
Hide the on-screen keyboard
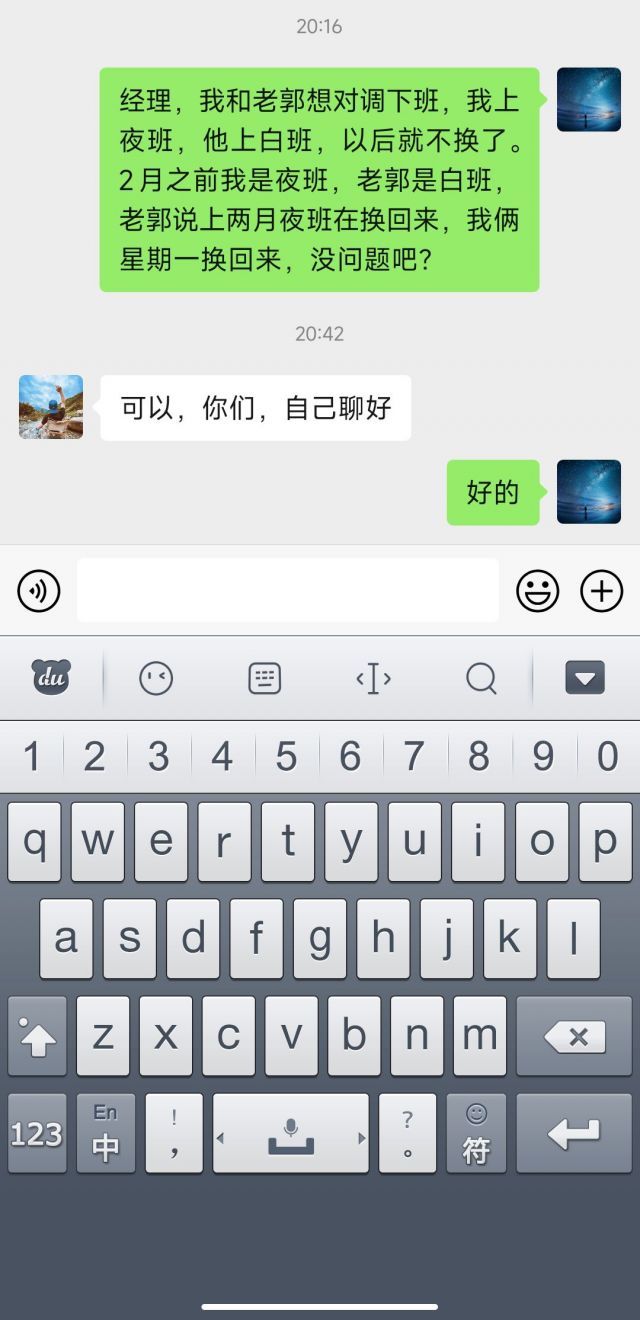click(x=585, y=678)
